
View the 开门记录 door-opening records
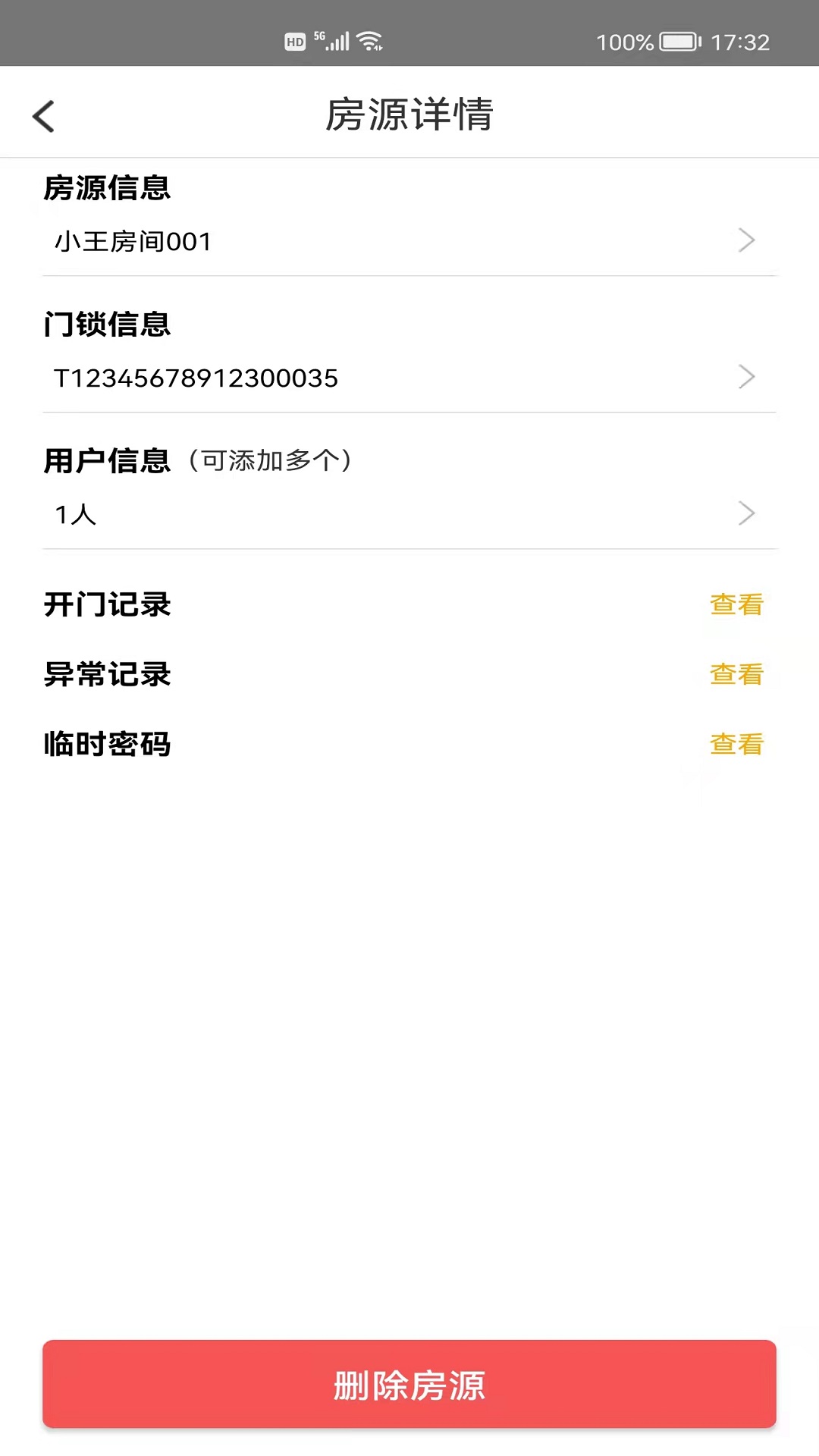(736, 604)
